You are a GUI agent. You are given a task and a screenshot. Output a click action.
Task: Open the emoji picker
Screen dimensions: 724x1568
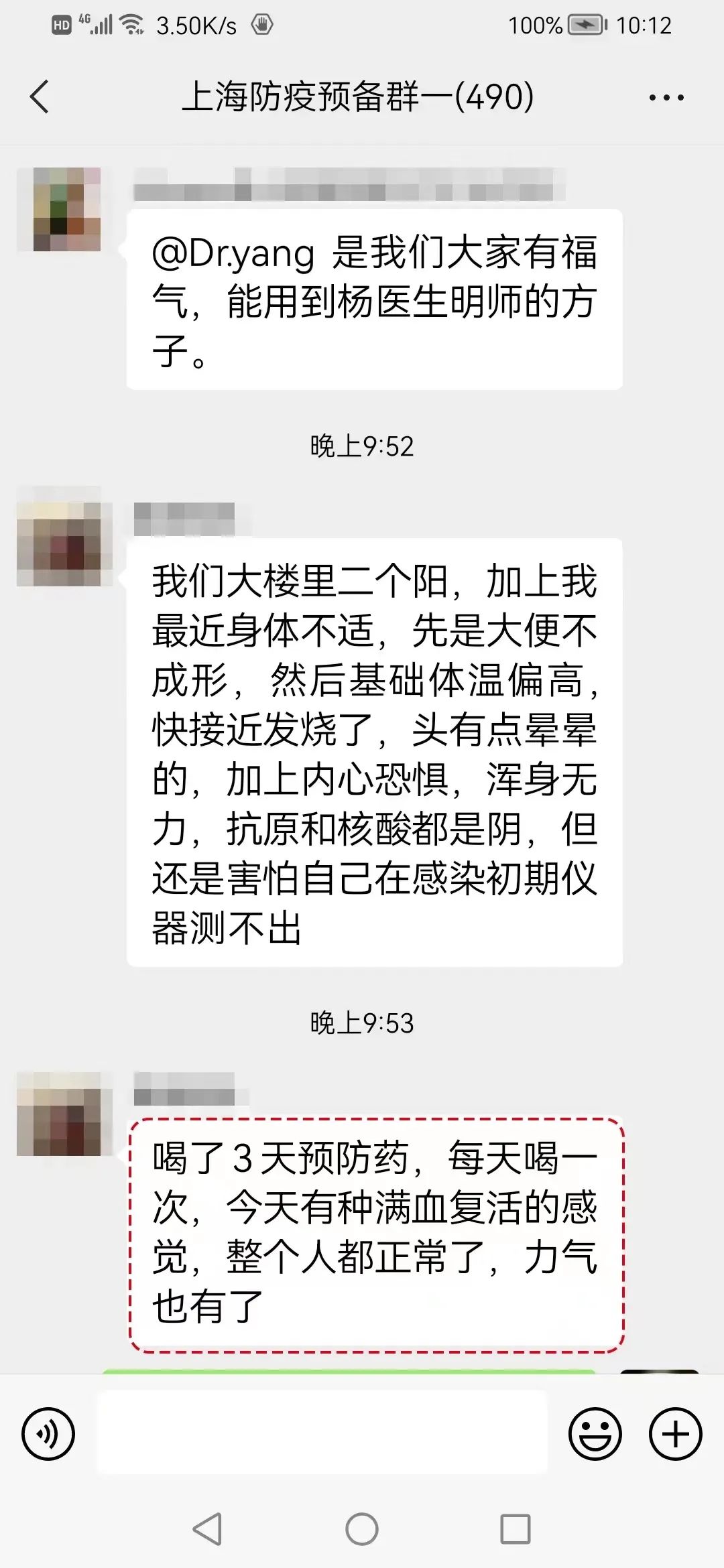click(595, 1434)
